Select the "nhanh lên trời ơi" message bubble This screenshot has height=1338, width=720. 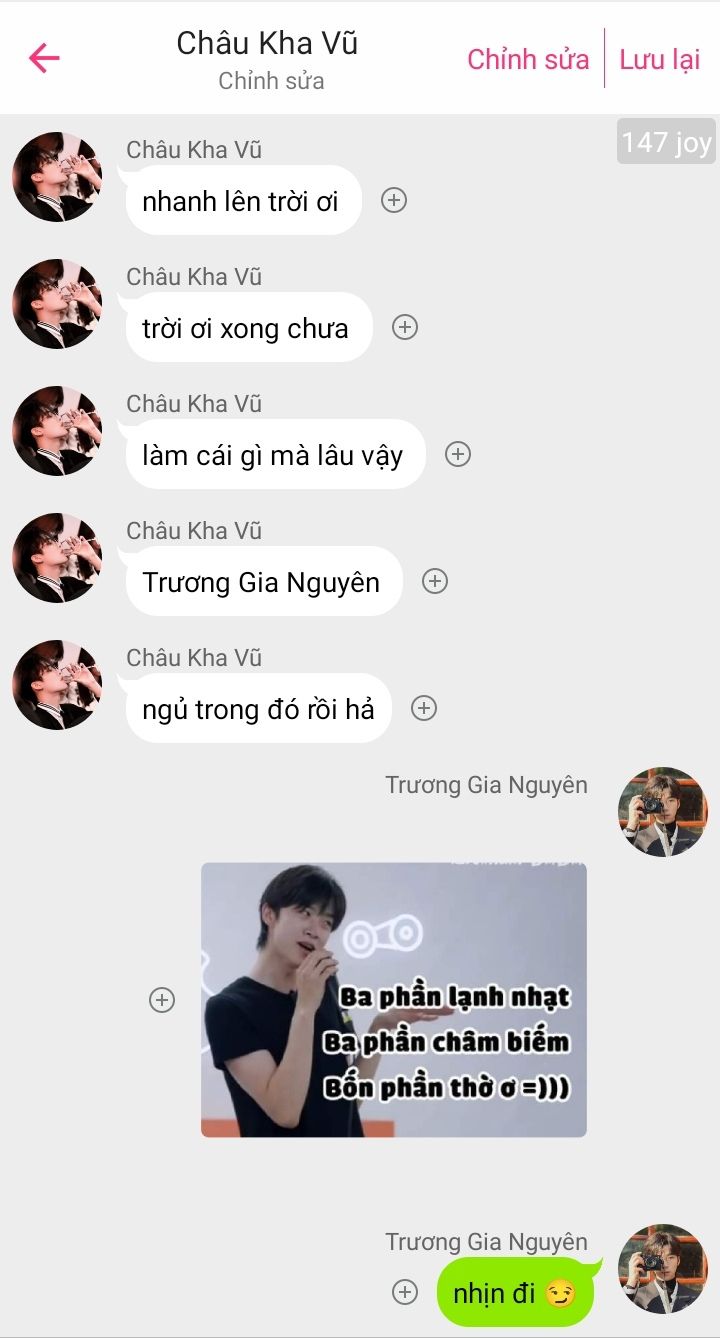(241, 202)
